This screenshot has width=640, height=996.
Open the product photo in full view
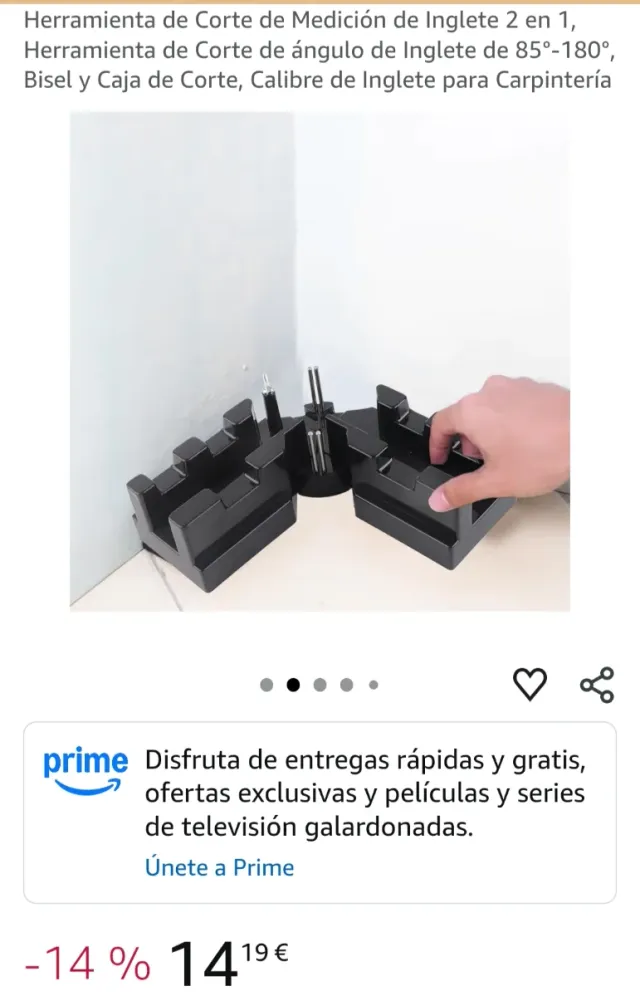coord(320,360)
